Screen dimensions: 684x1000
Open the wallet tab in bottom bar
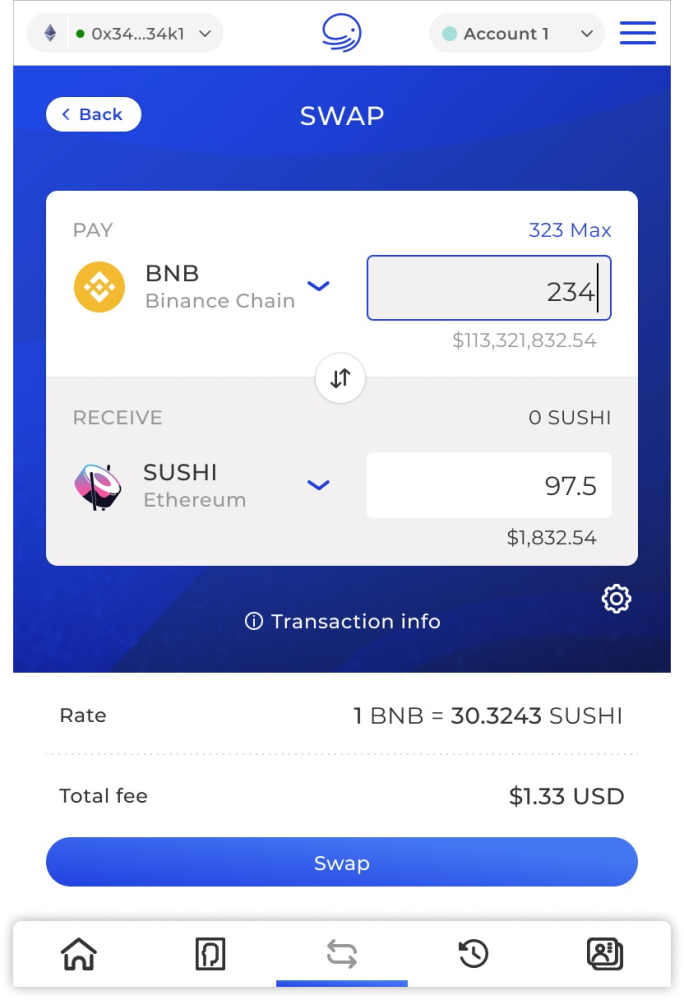(x=210, y=954)
